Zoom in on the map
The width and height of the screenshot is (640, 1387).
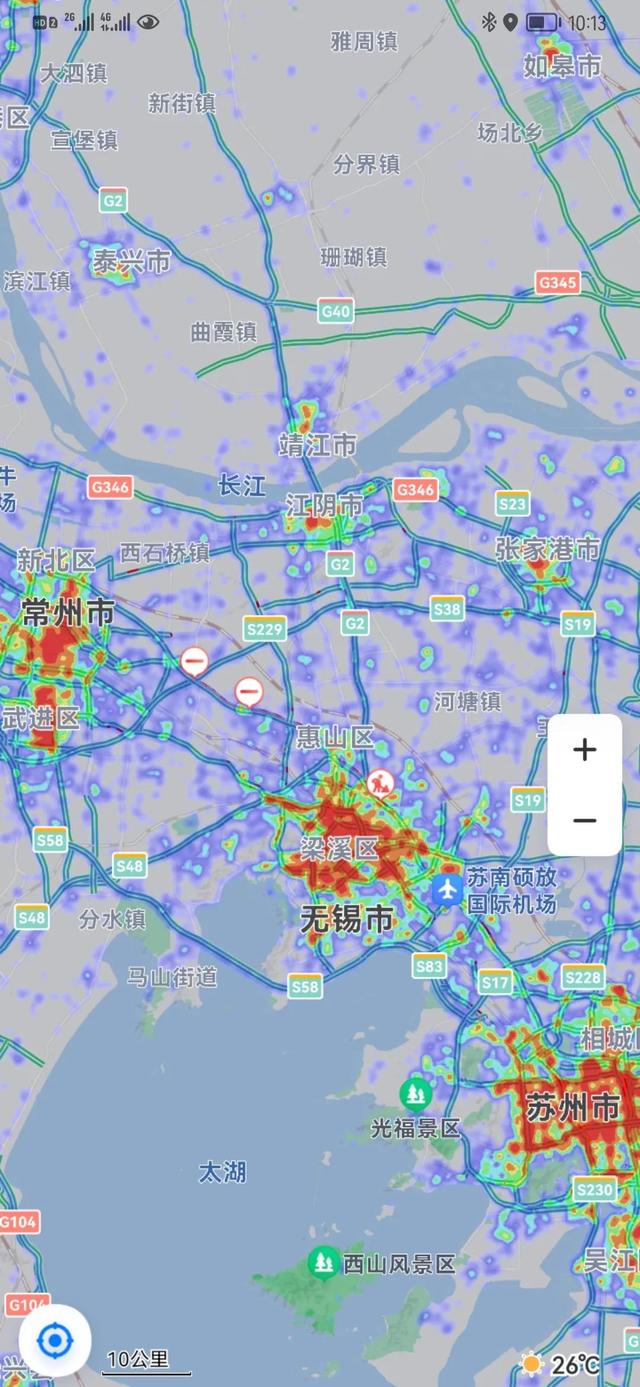(585, 750)
